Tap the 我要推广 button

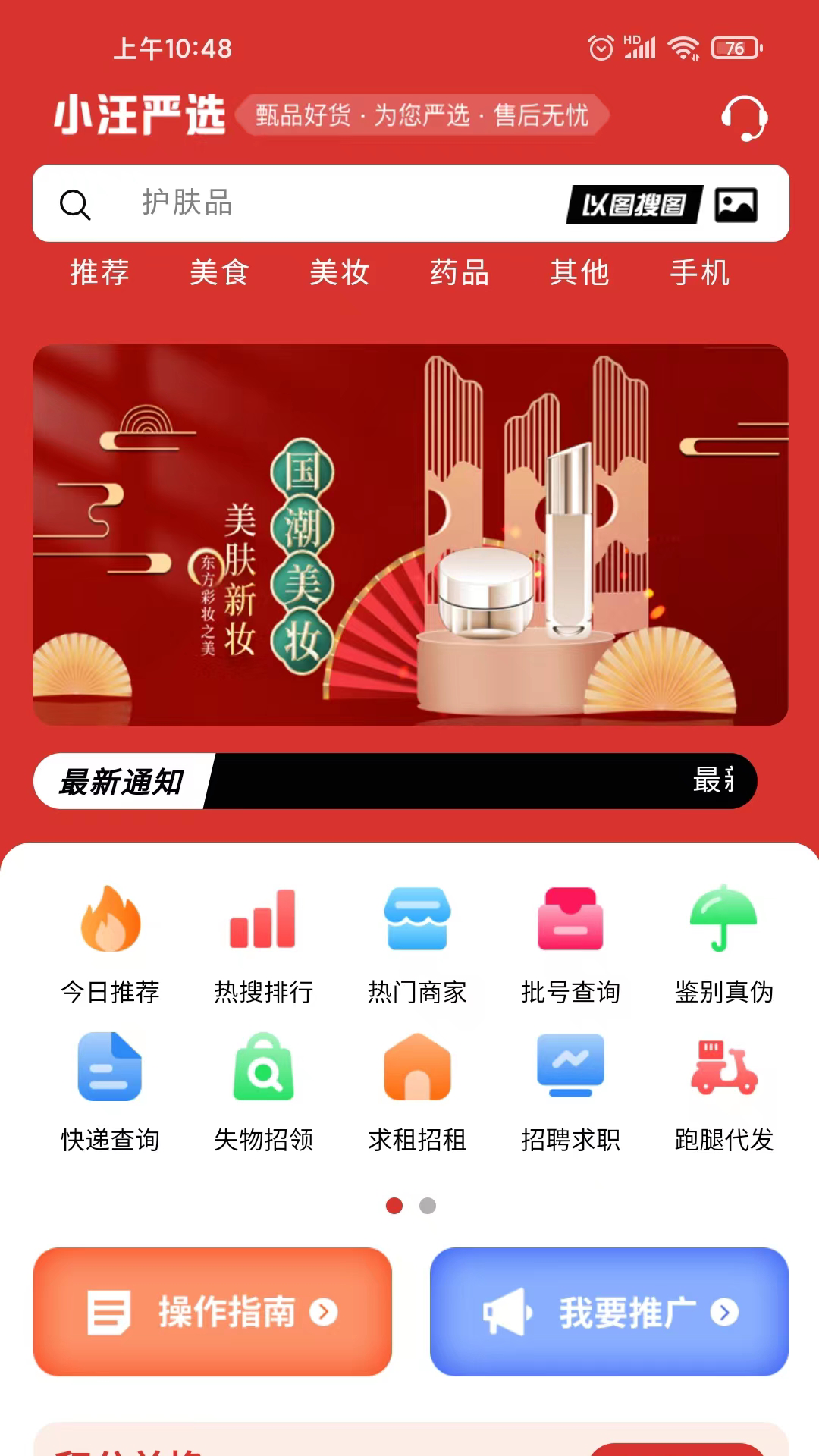tap(609, 1311)
